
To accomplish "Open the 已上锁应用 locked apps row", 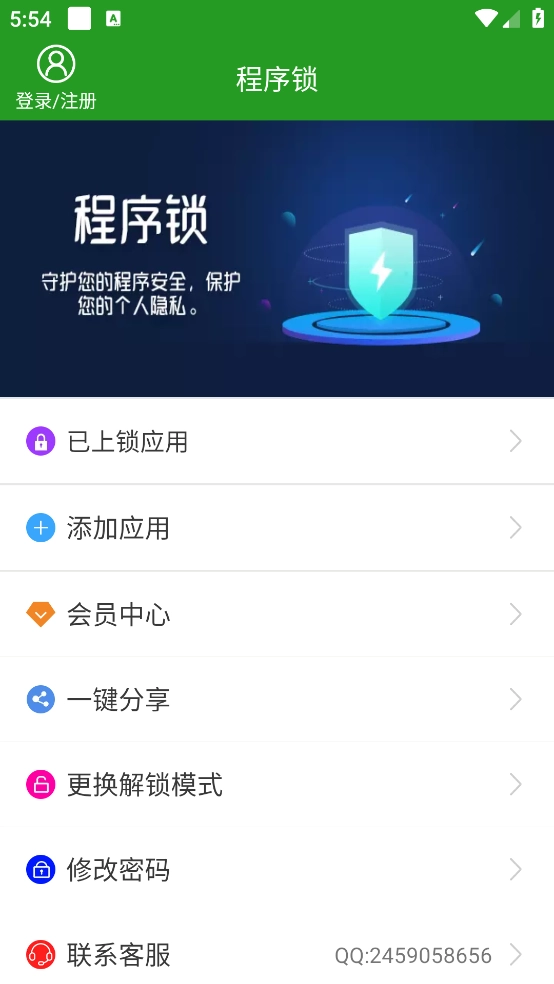I will (x=277, y=441).
